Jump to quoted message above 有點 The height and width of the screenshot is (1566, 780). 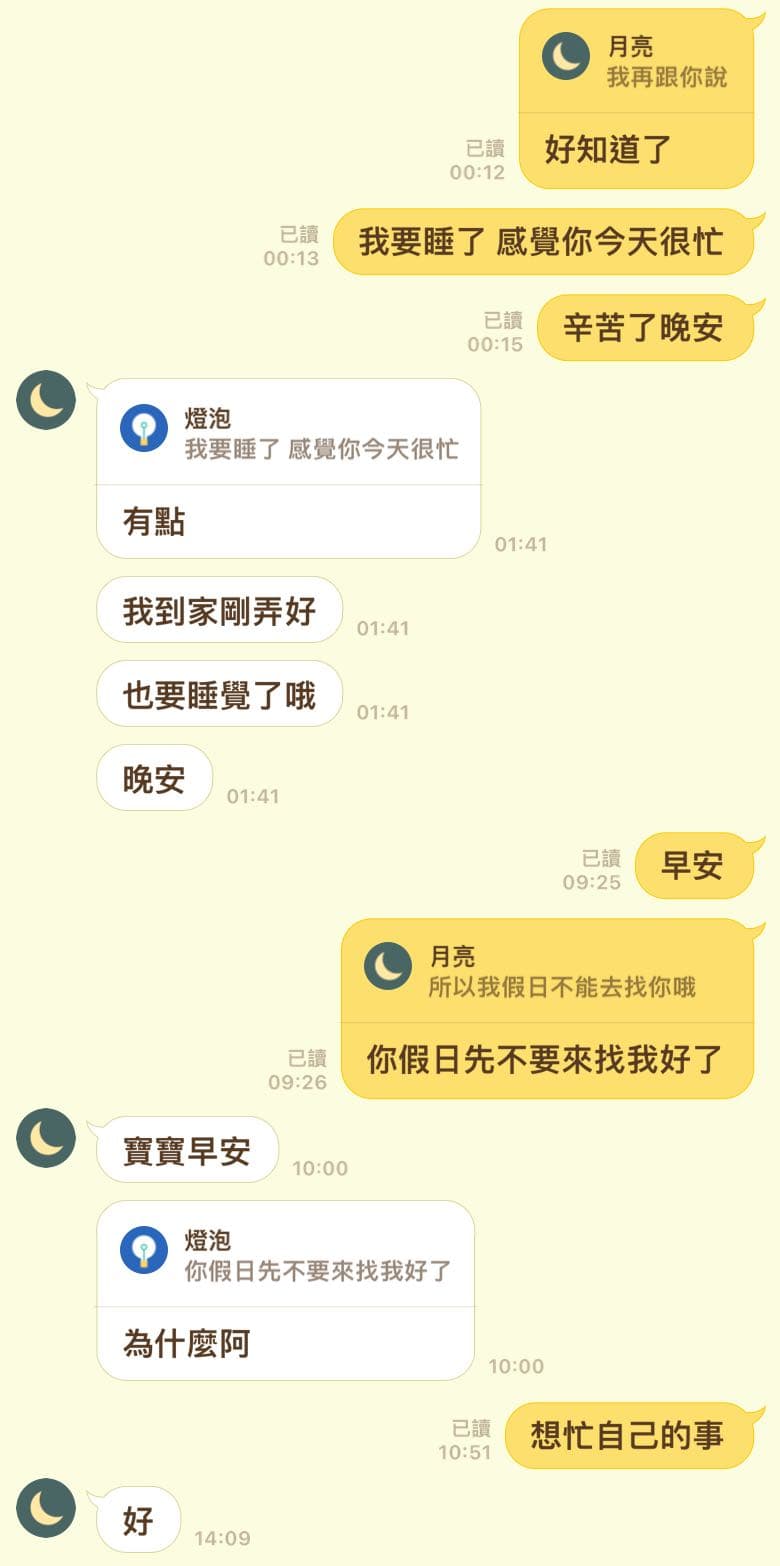[288, 432]
